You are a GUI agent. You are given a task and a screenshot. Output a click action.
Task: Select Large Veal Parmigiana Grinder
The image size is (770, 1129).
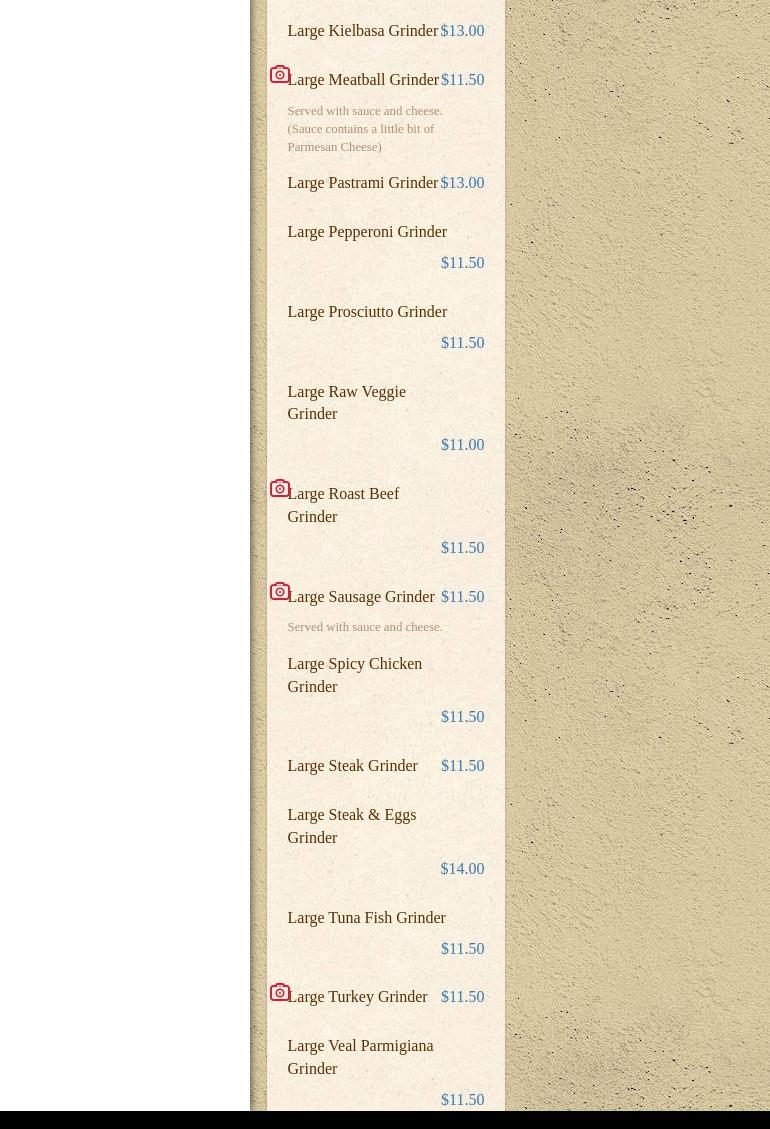point(360,1057)
